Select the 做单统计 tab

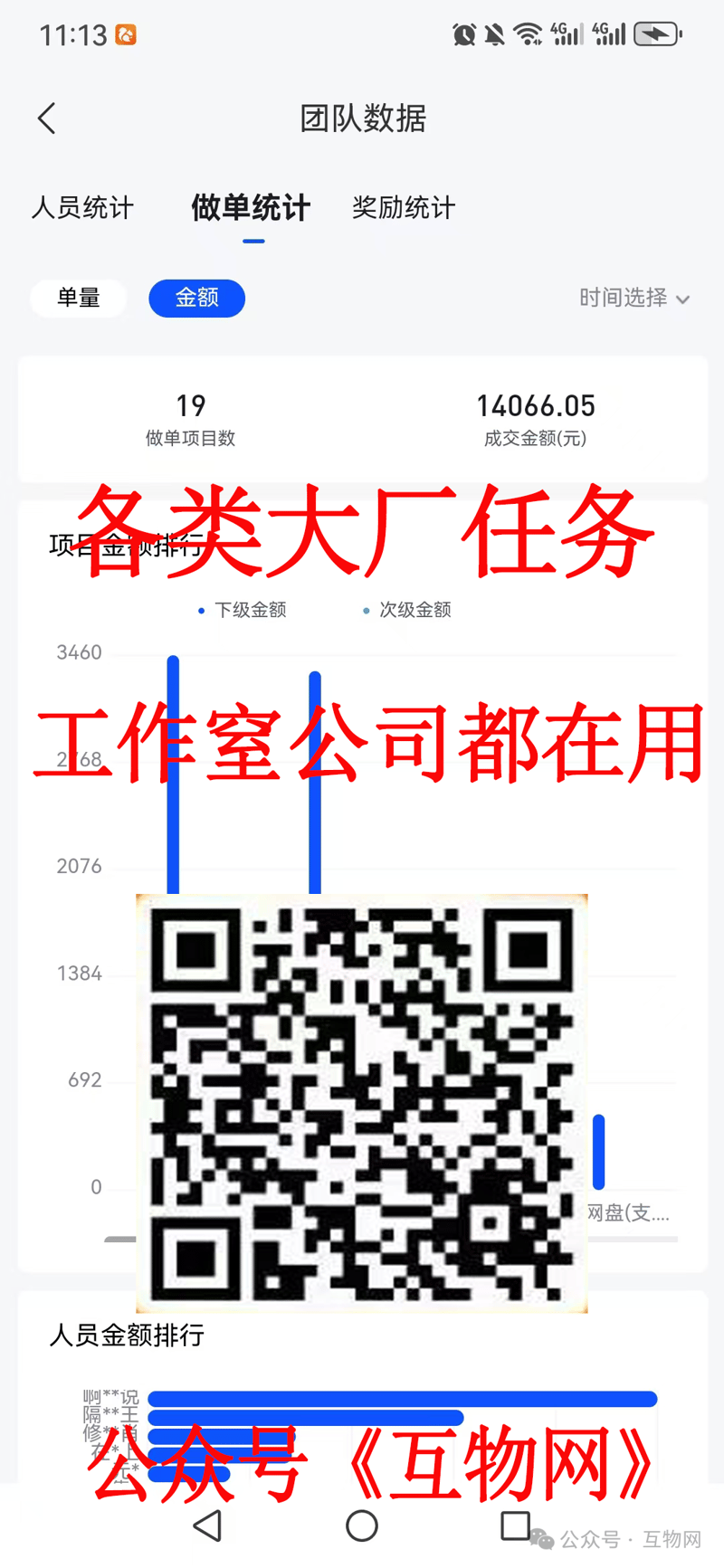click(x=251, y=208)
